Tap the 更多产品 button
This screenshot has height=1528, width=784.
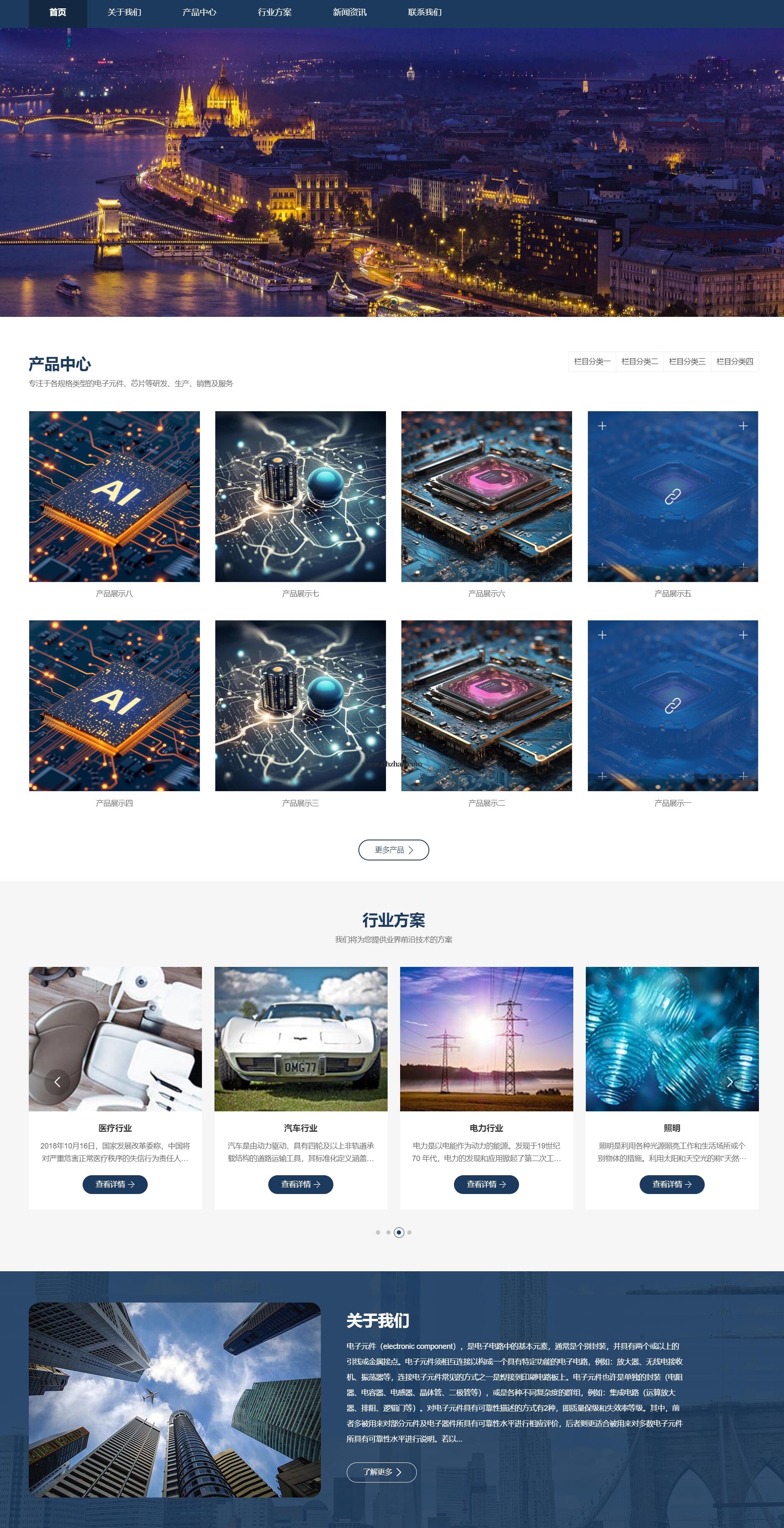point(393,850)
